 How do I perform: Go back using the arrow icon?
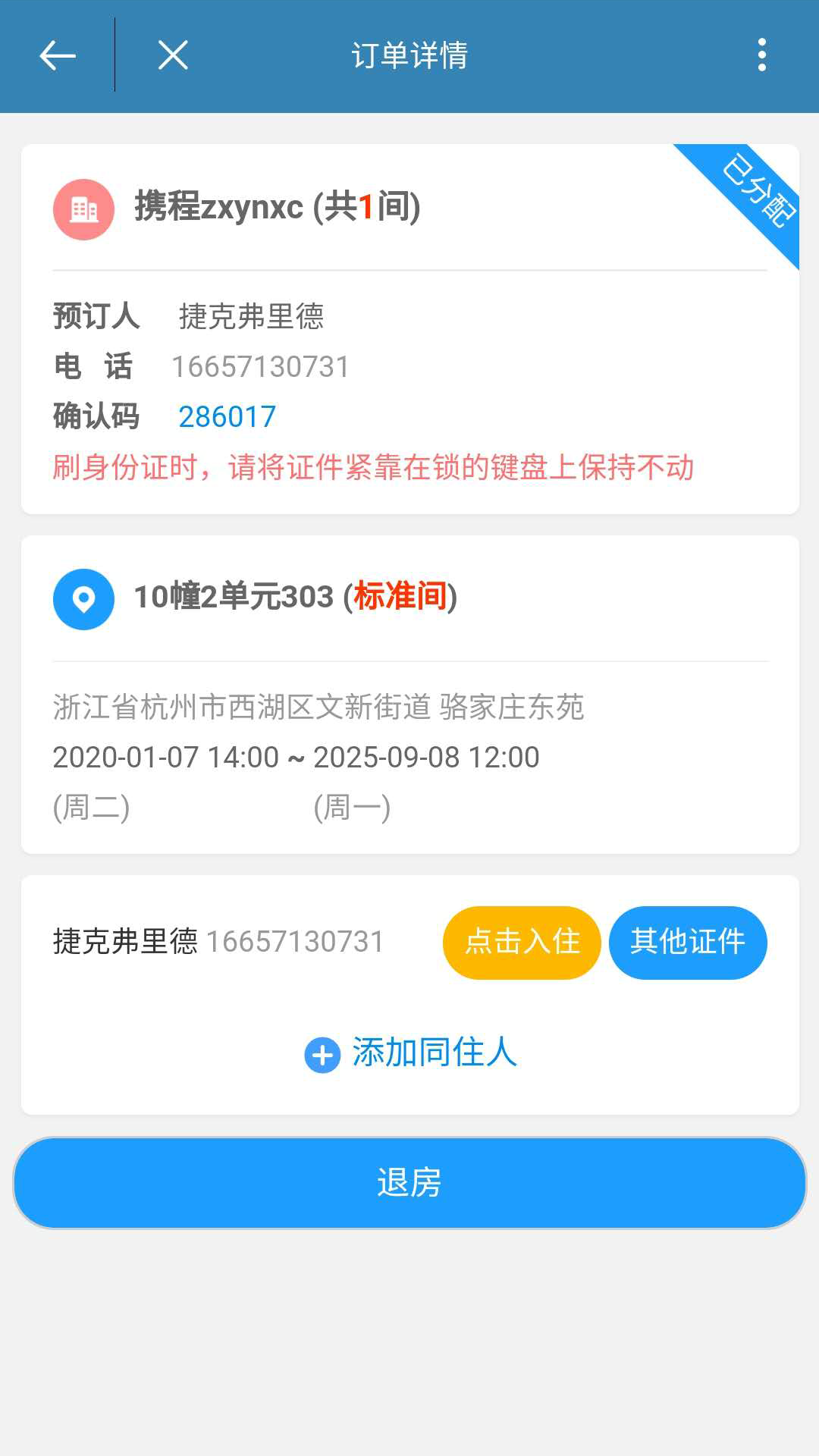58,55
